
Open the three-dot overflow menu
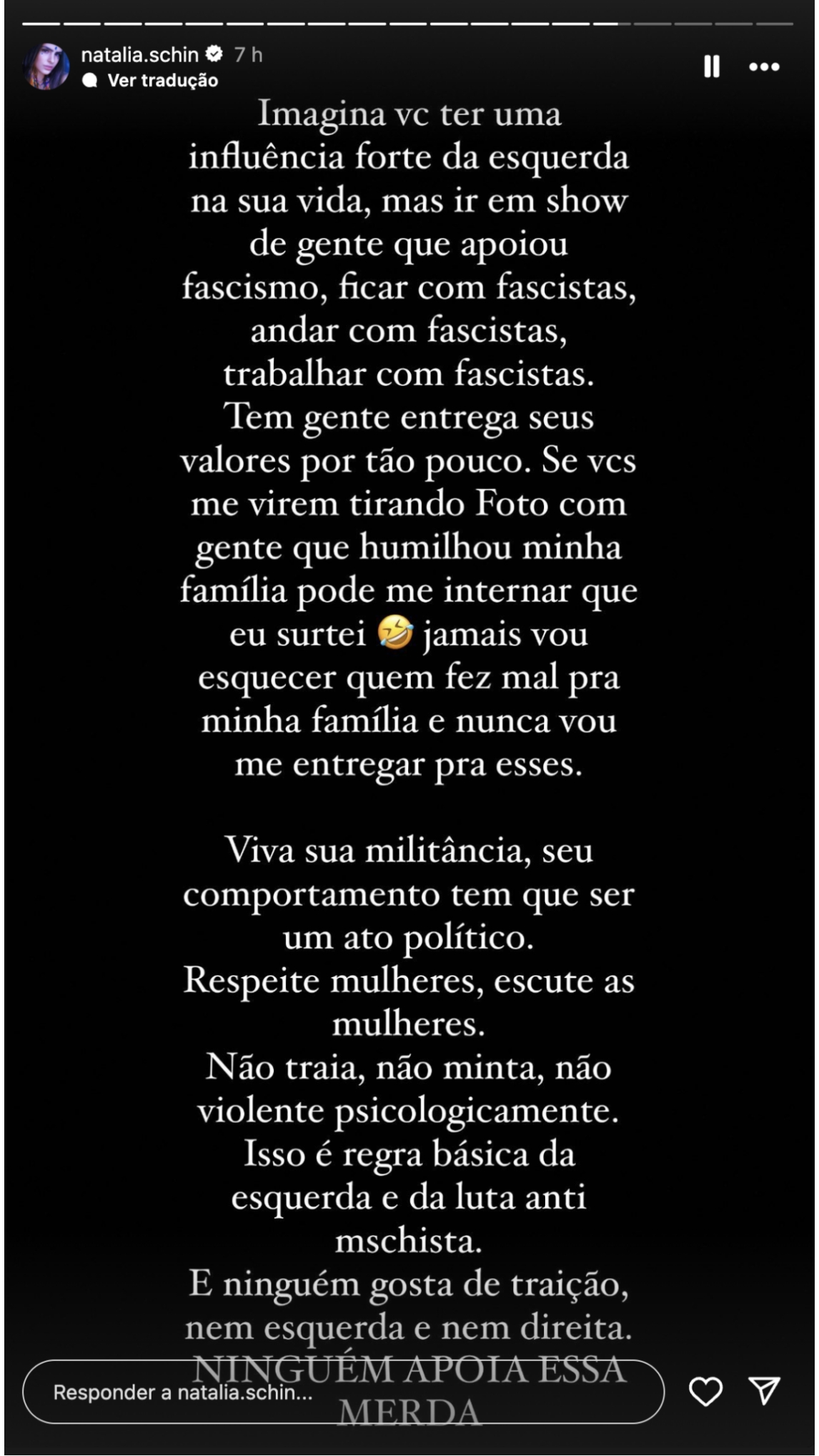point(764,66)
